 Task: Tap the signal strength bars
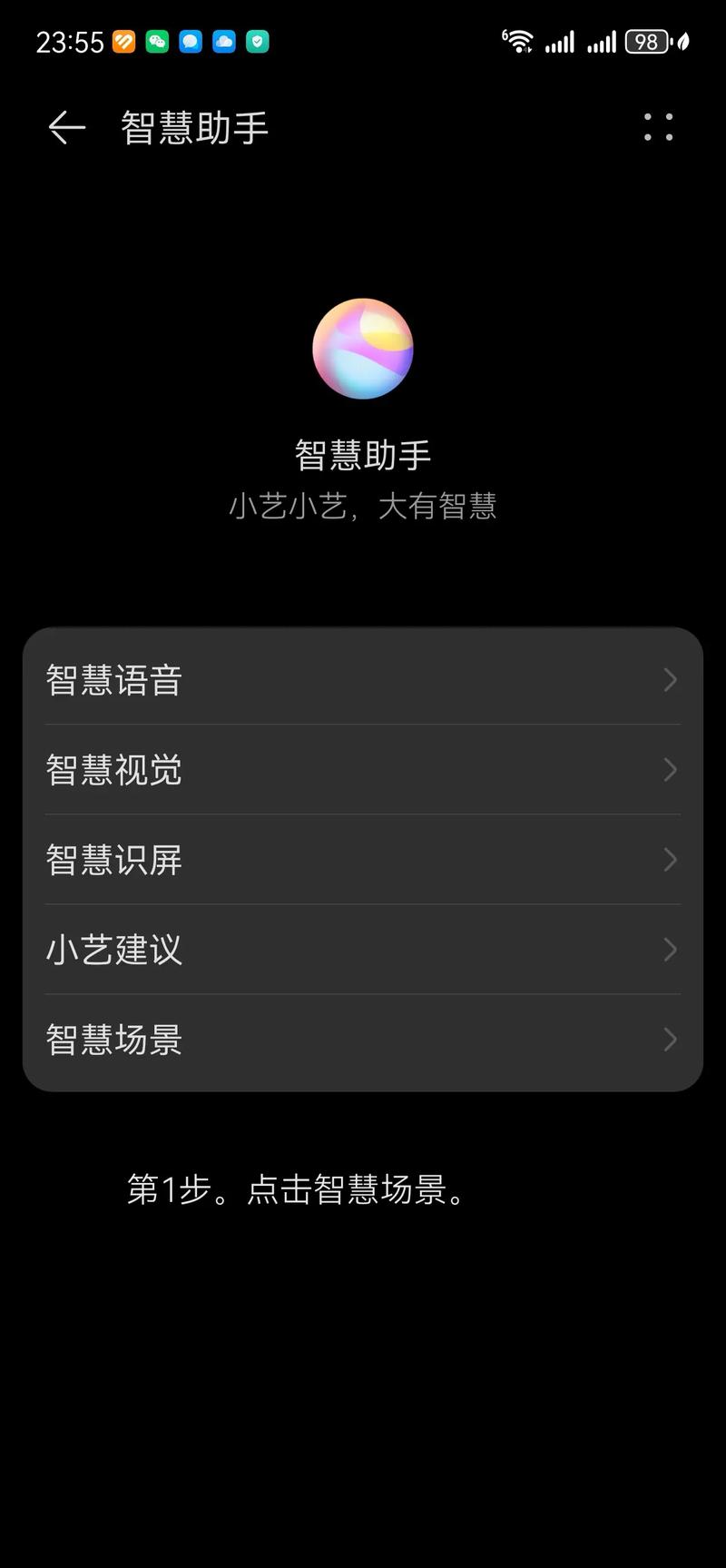560,41
